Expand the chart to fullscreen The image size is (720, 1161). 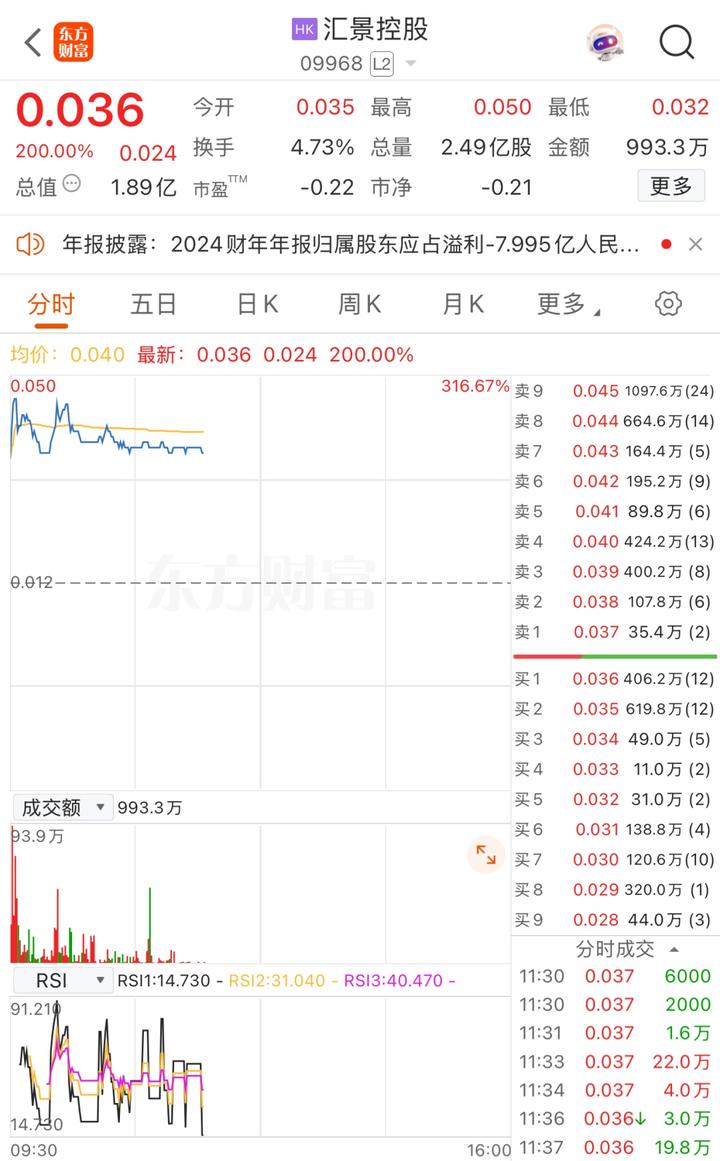486,854
